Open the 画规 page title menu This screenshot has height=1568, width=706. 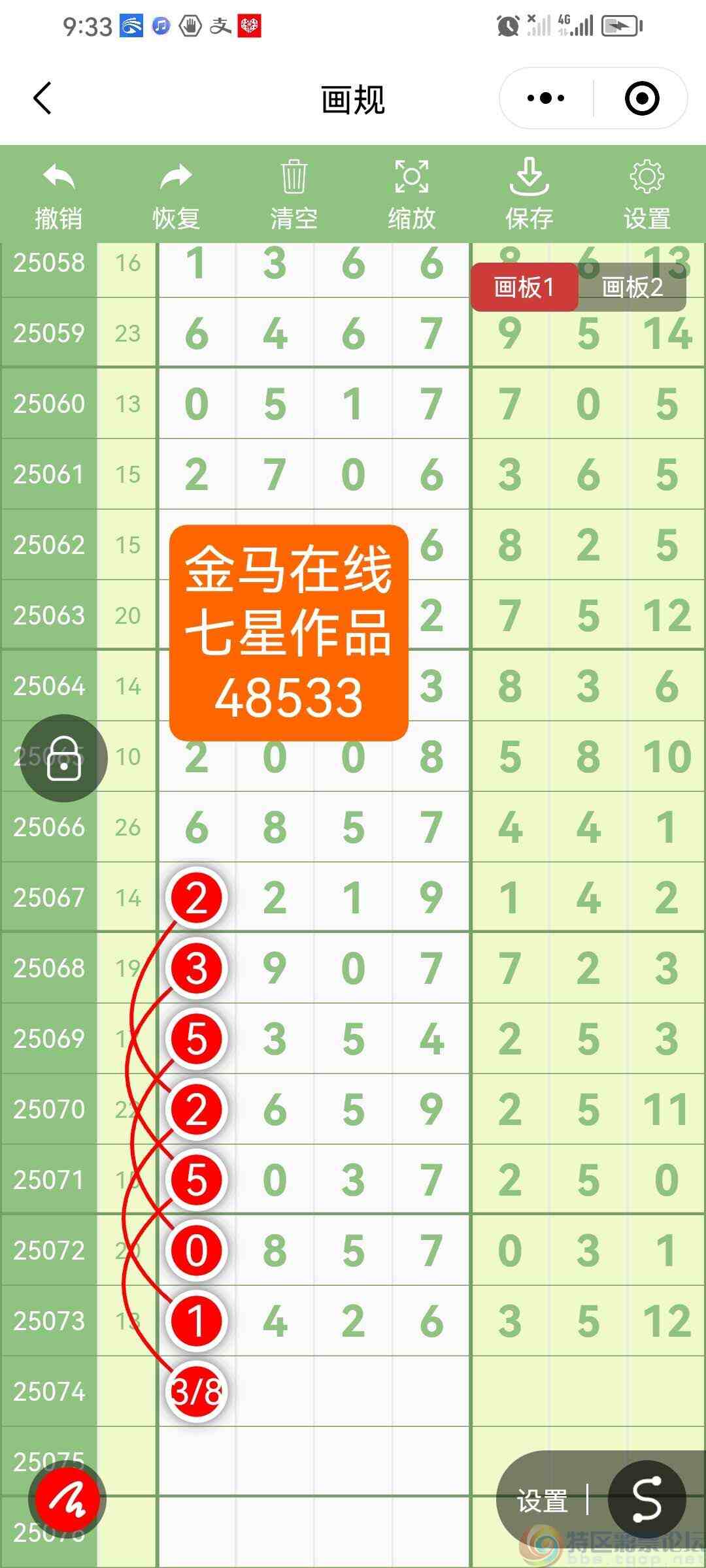[x=352, y=99]
